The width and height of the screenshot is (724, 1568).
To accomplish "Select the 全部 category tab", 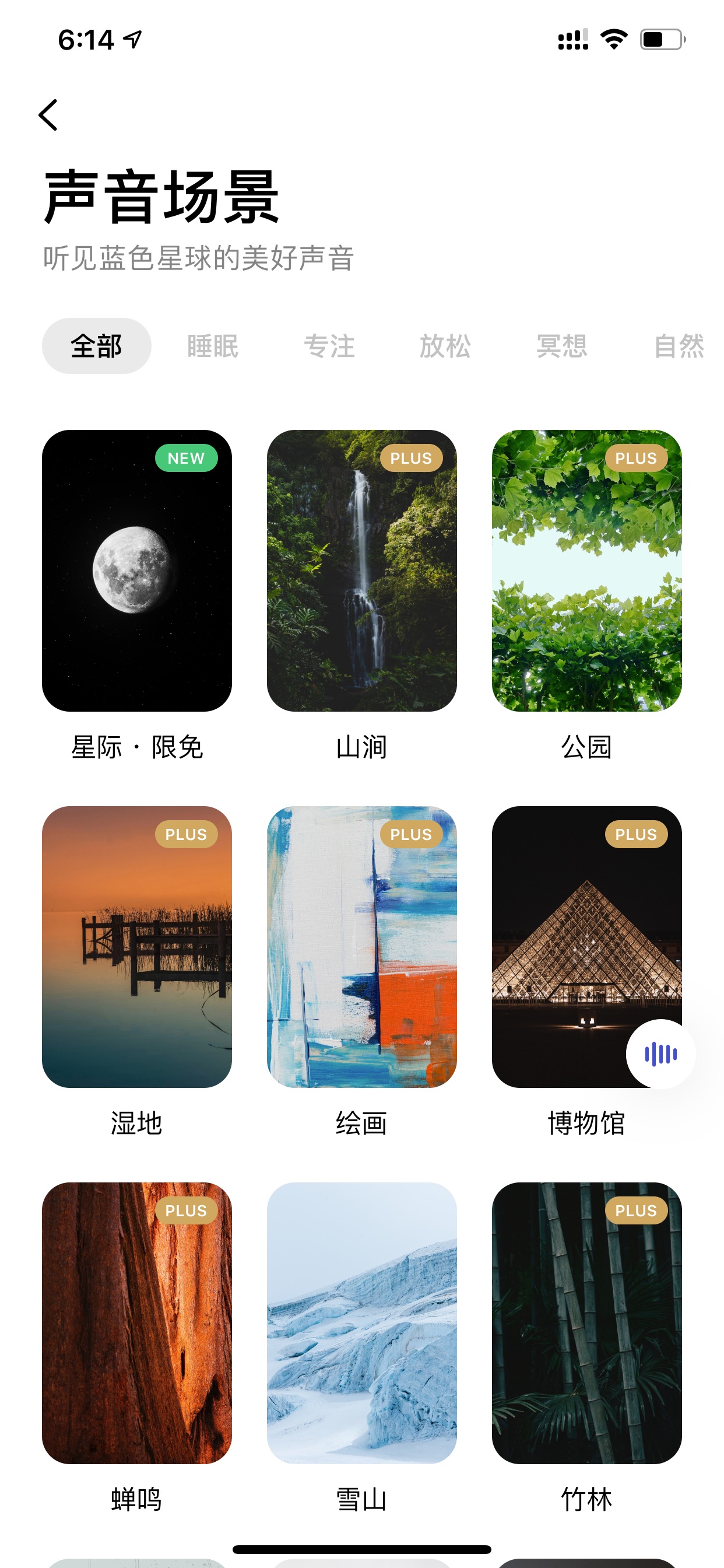I will click(96, 346).
